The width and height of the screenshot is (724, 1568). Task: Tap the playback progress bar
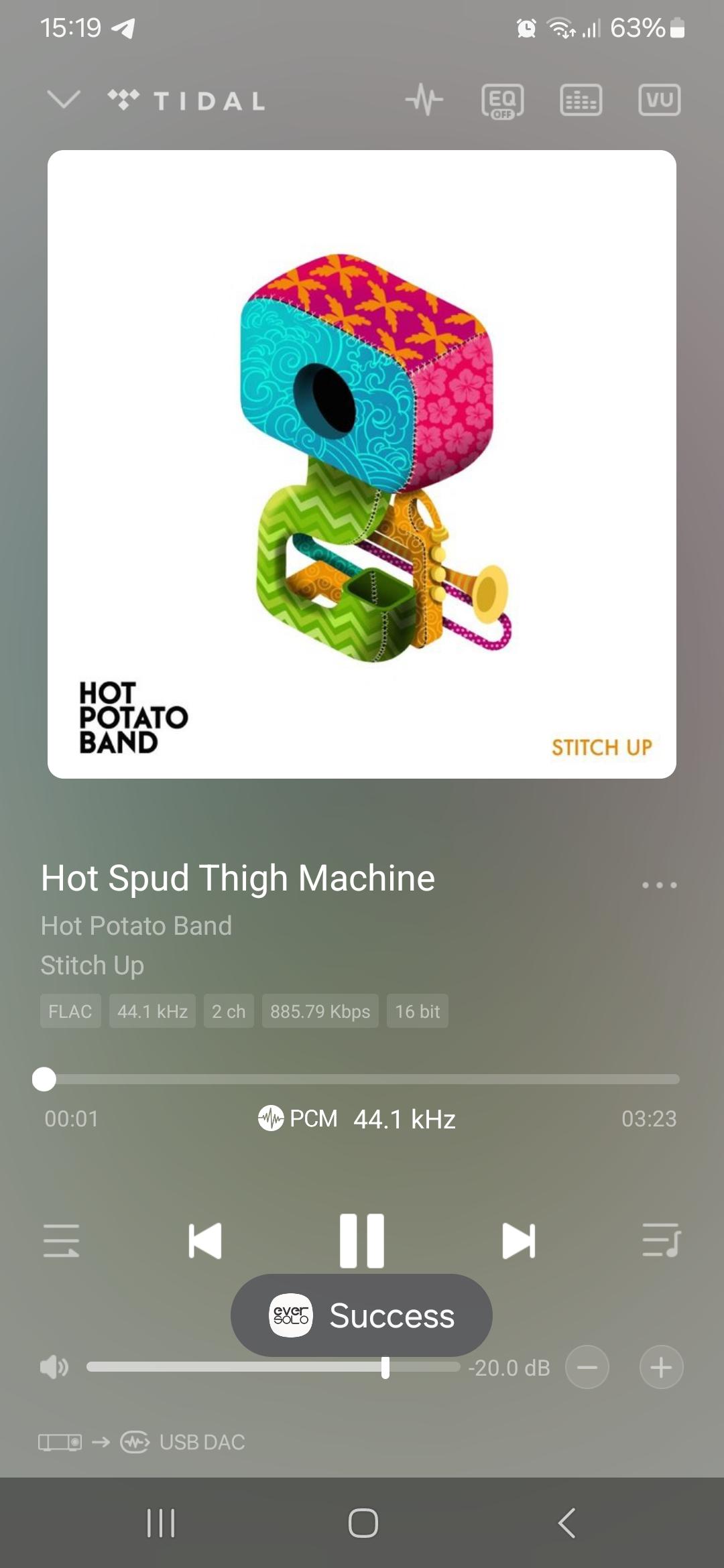[x=362, y=1080]
